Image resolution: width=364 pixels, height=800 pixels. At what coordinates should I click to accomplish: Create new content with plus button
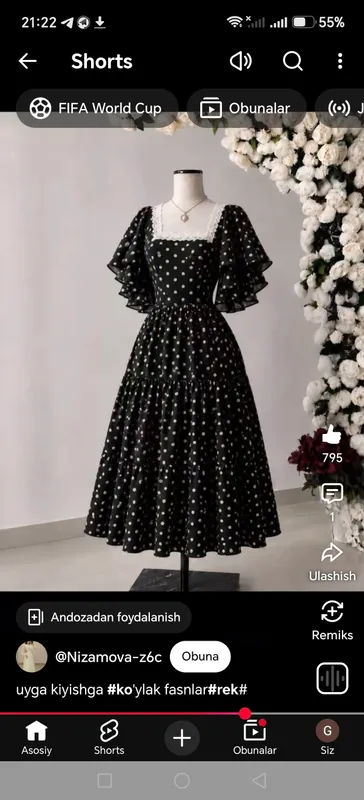(x=182, y=738)
